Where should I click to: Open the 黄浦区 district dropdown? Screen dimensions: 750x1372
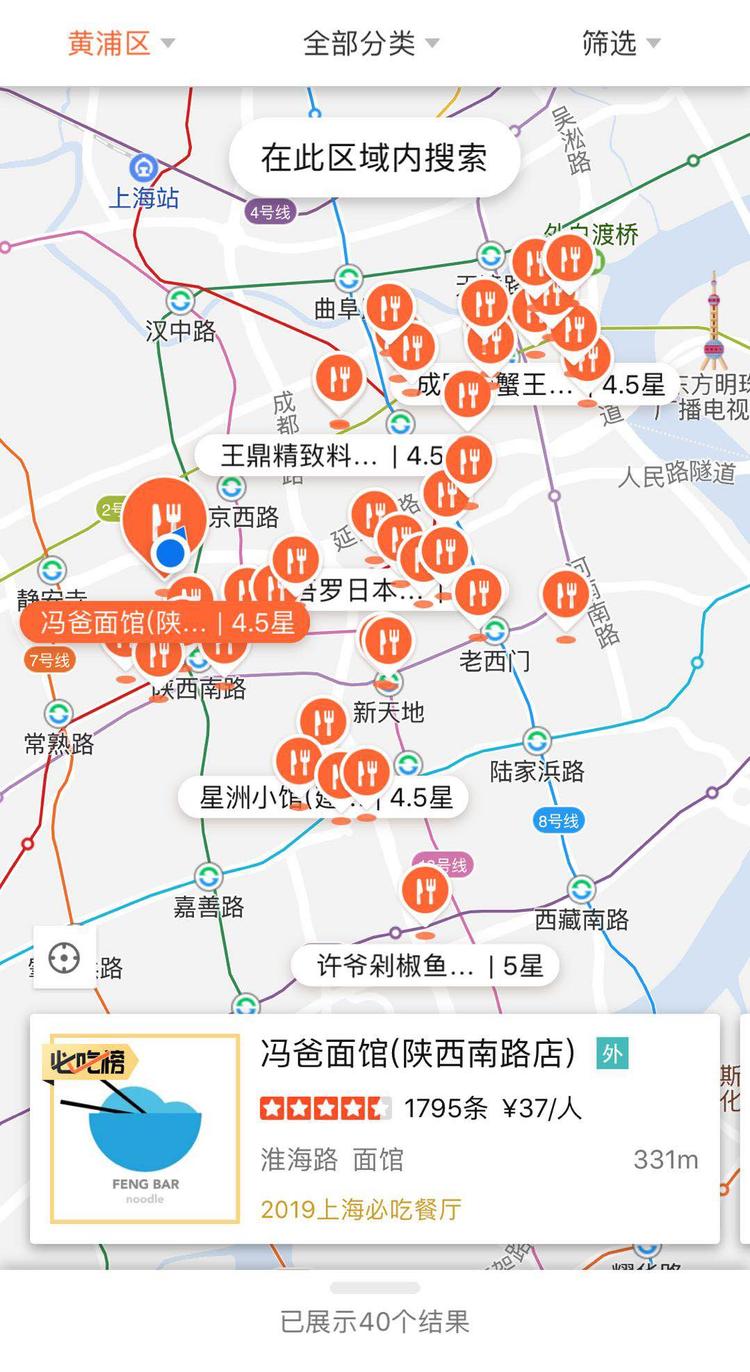pos(121,43)
